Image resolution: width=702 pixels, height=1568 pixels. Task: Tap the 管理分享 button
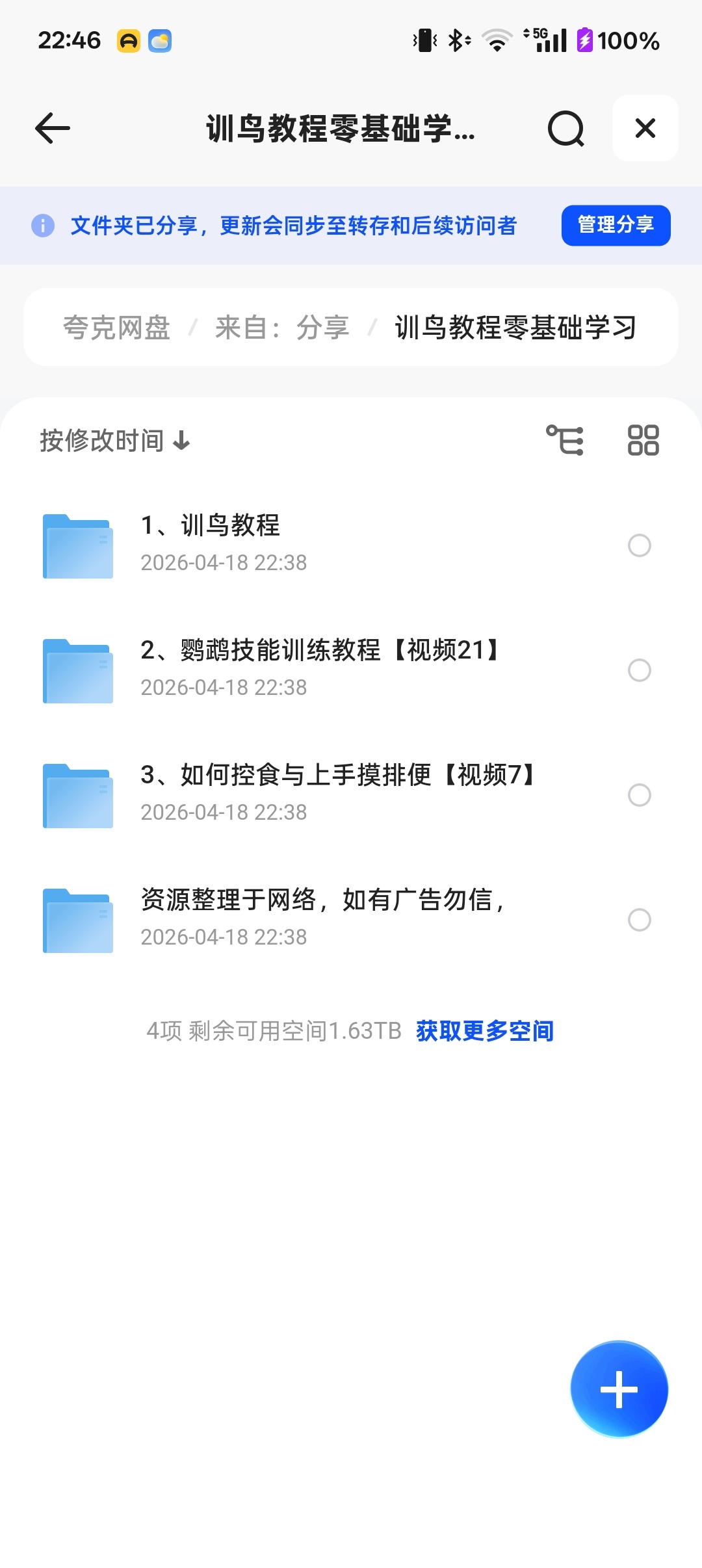pyautogui.click(x=616, y=225)
